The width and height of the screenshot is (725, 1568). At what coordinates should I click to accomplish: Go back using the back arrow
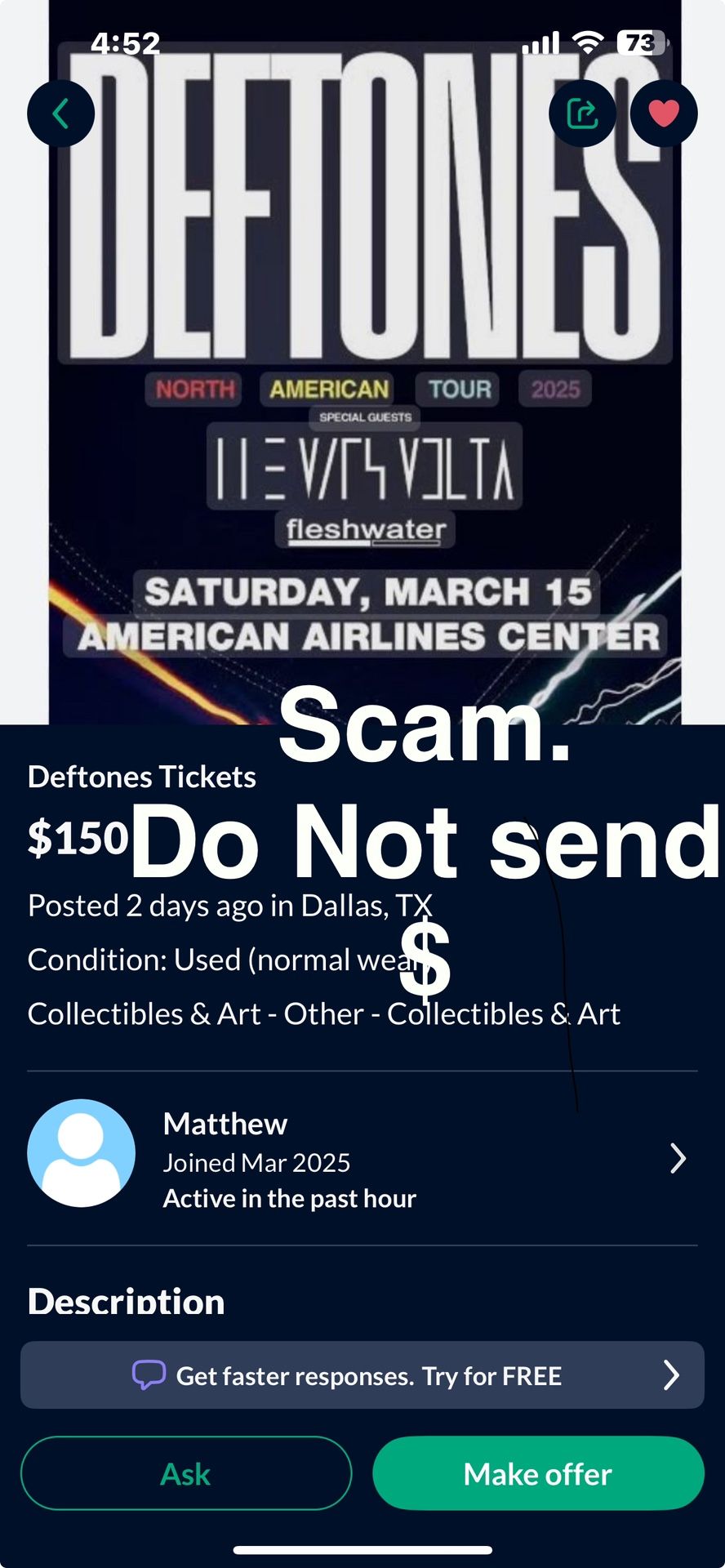(x=60, y=114)
